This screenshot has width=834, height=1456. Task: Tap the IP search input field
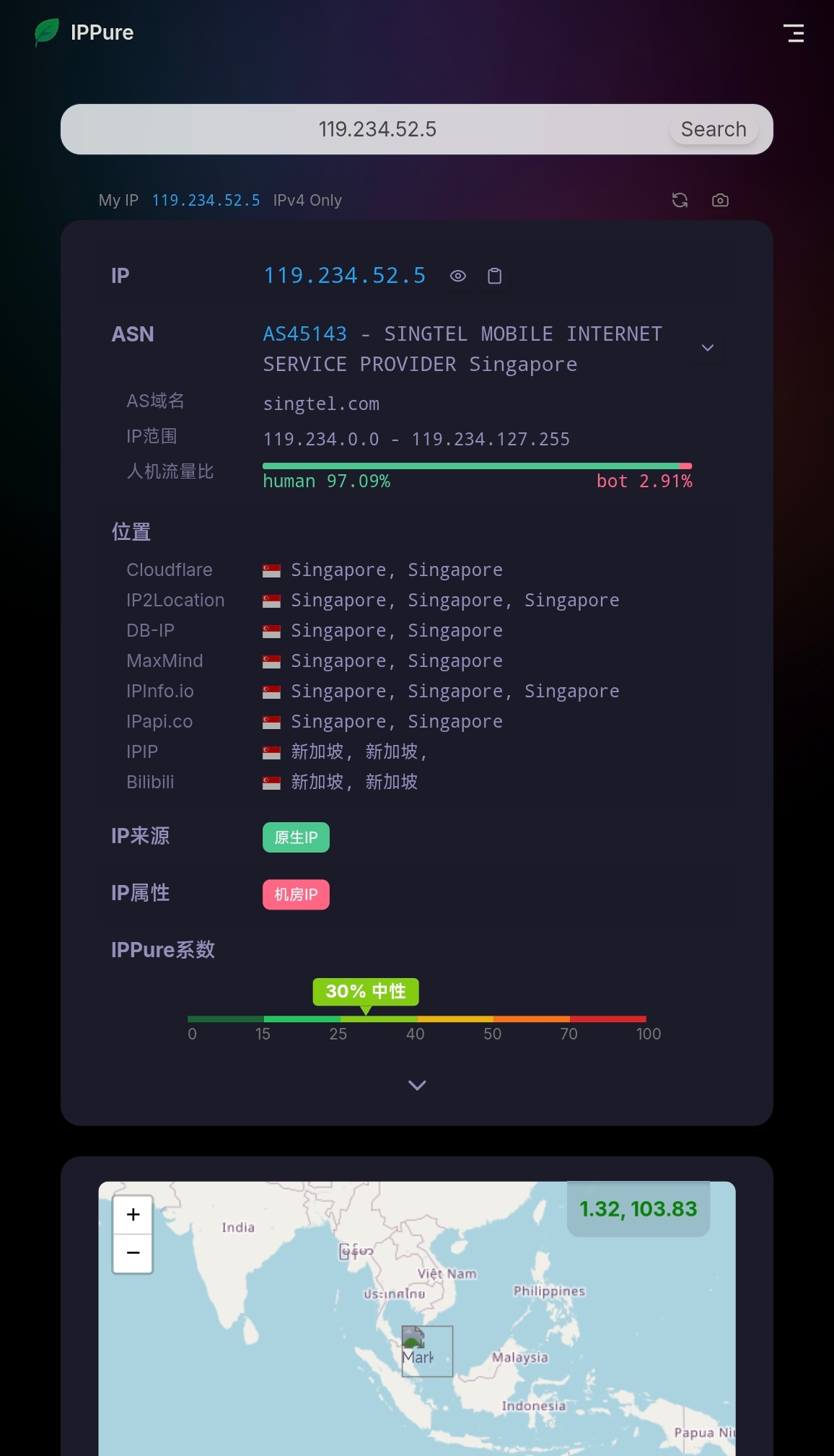pyautogui.click(x=377, y=129)
